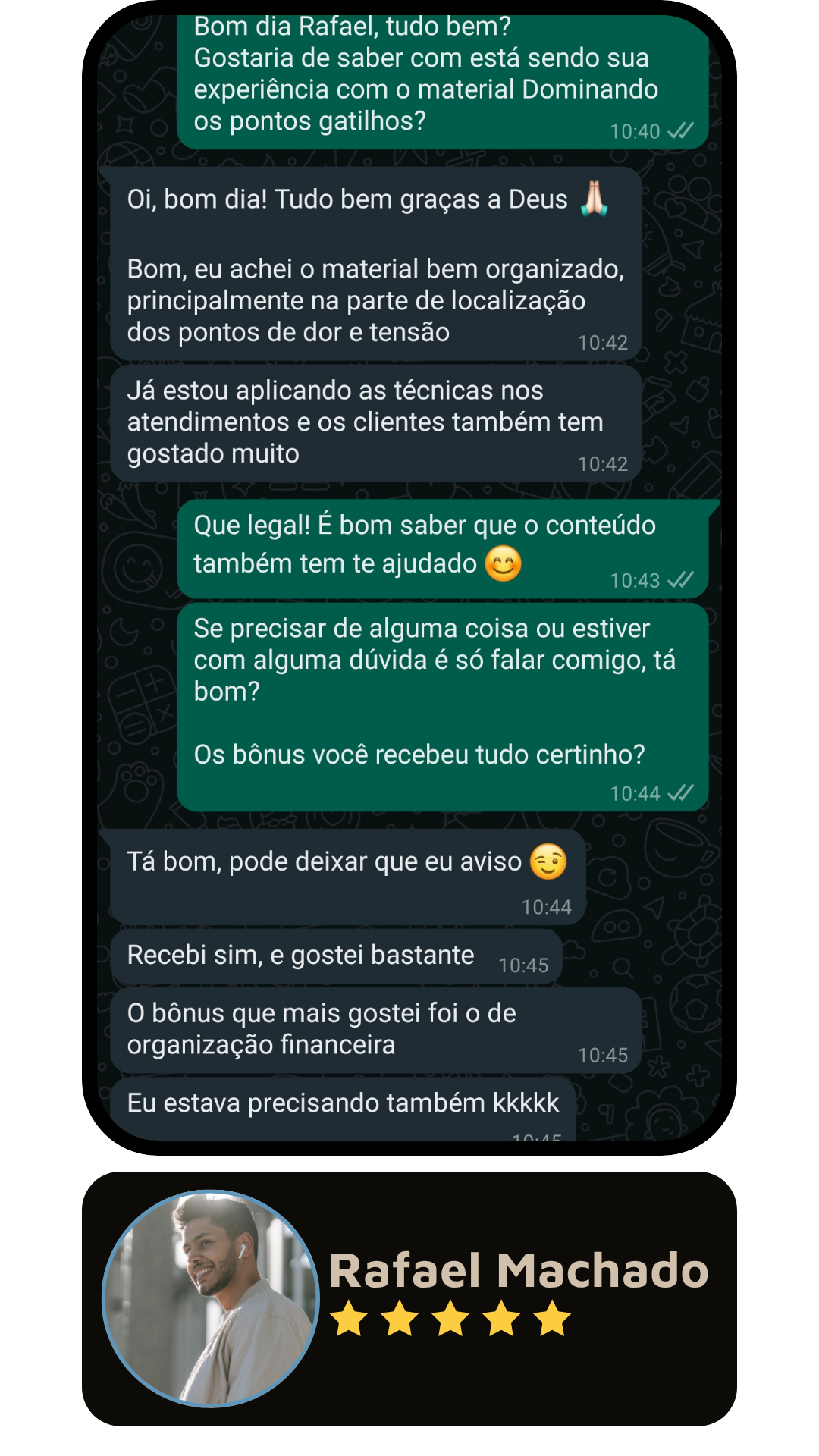
Task: Click the double checkmark on the 10:43 message
Action: 681,582
